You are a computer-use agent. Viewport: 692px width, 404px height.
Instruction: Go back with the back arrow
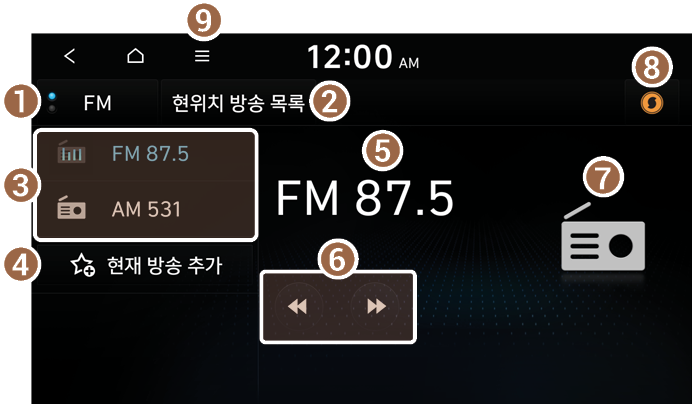pos(70,56)
